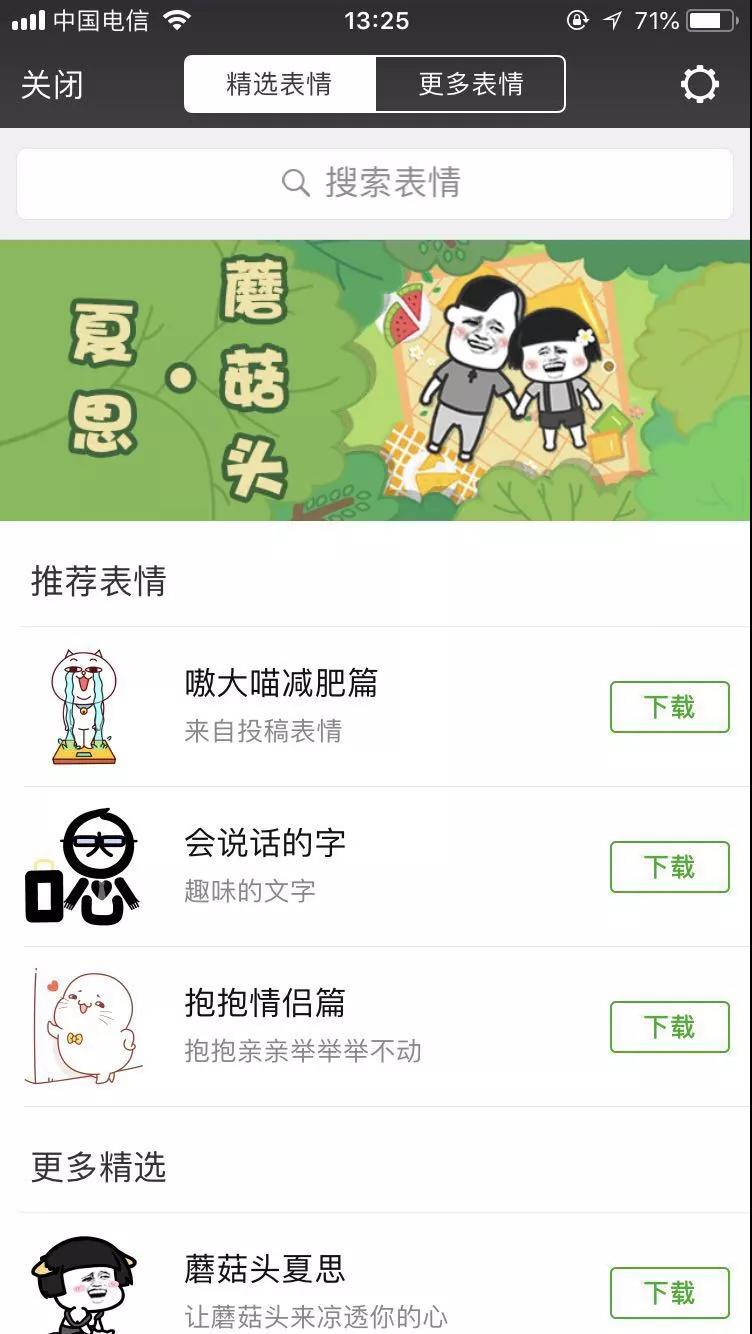Screen dimensions: 752x1334
Task: Open the 蘑菇头夏思 banner
Action: point(375,380)
